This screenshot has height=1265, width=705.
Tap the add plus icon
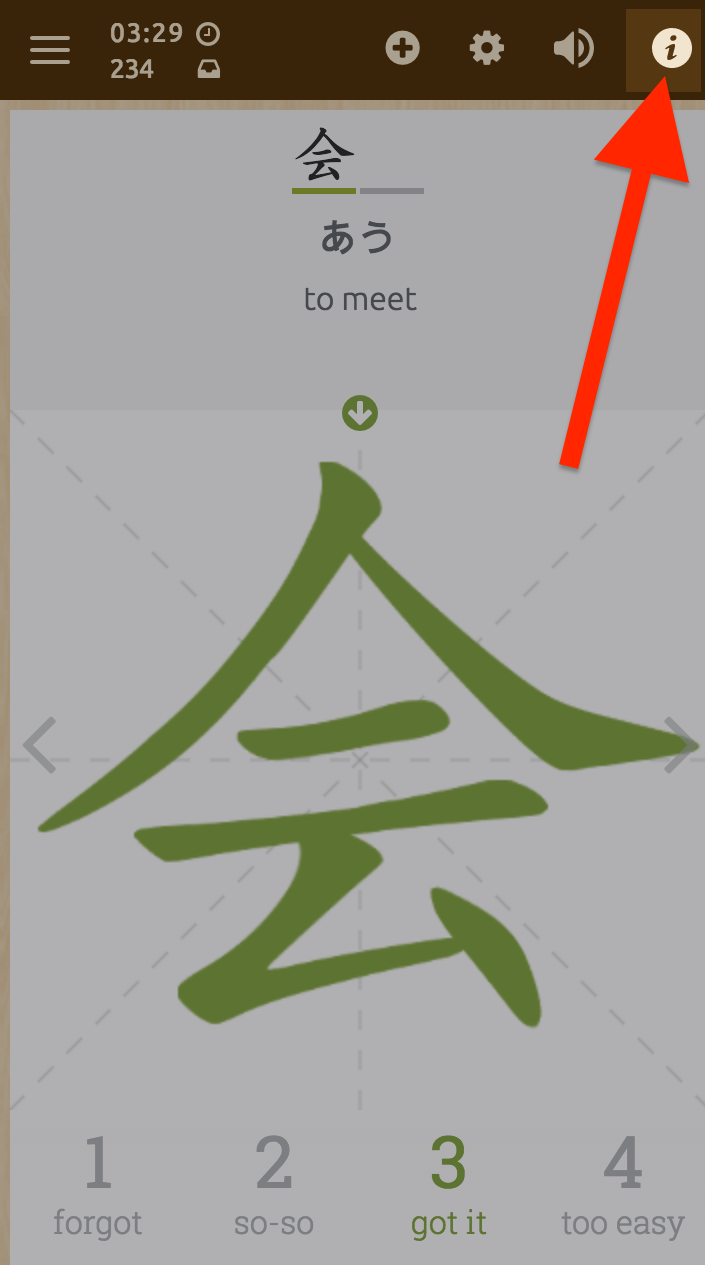click(403, 48)
